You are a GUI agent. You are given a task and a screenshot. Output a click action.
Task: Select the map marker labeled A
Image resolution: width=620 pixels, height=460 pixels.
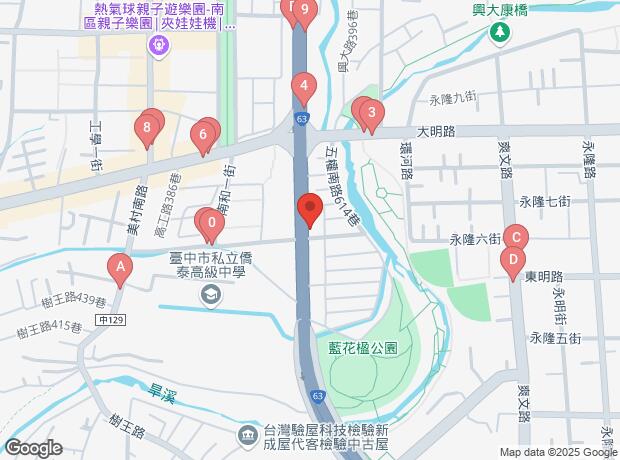click(121, 268)
